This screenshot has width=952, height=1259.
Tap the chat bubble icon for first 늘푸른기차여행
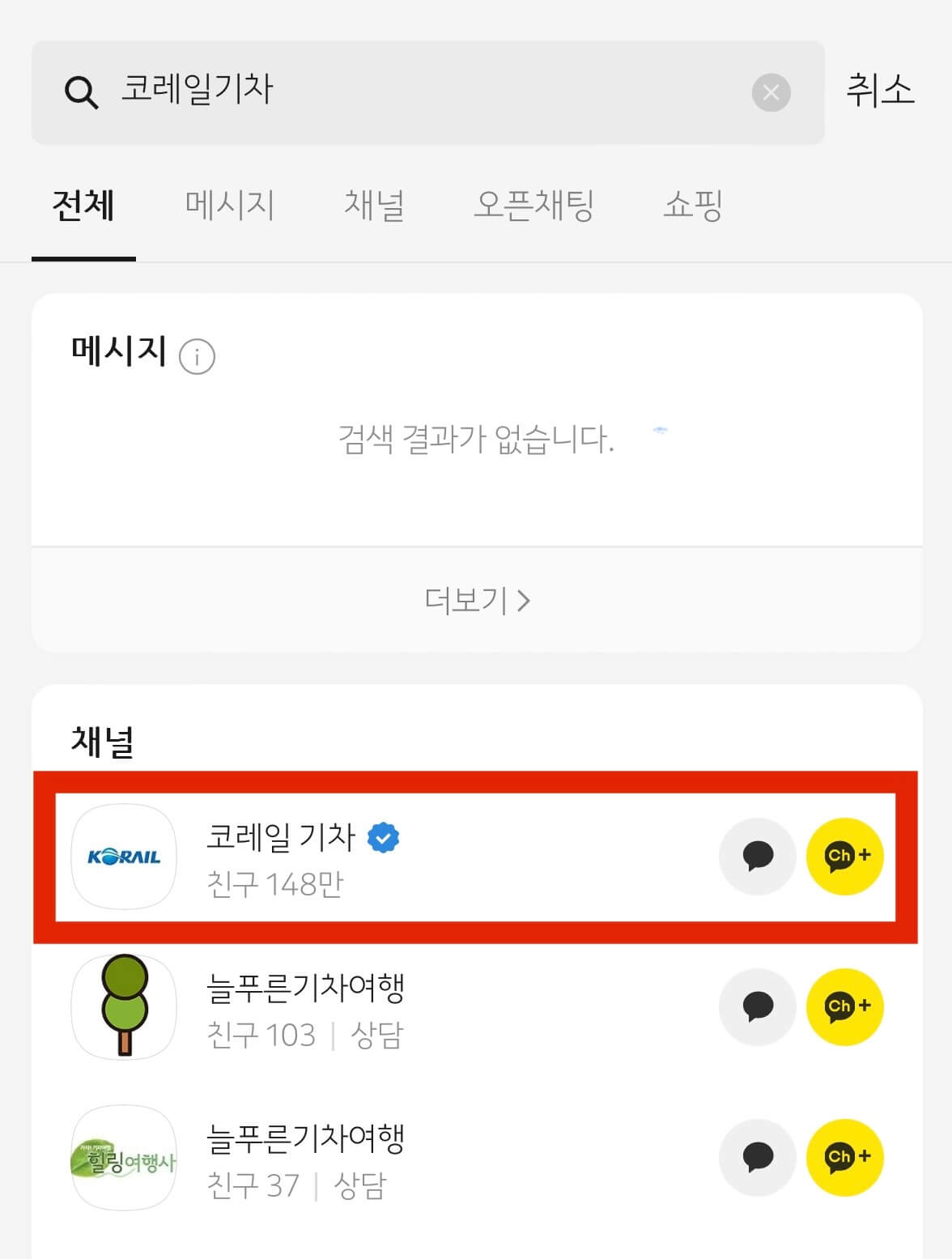point(756,1007)
